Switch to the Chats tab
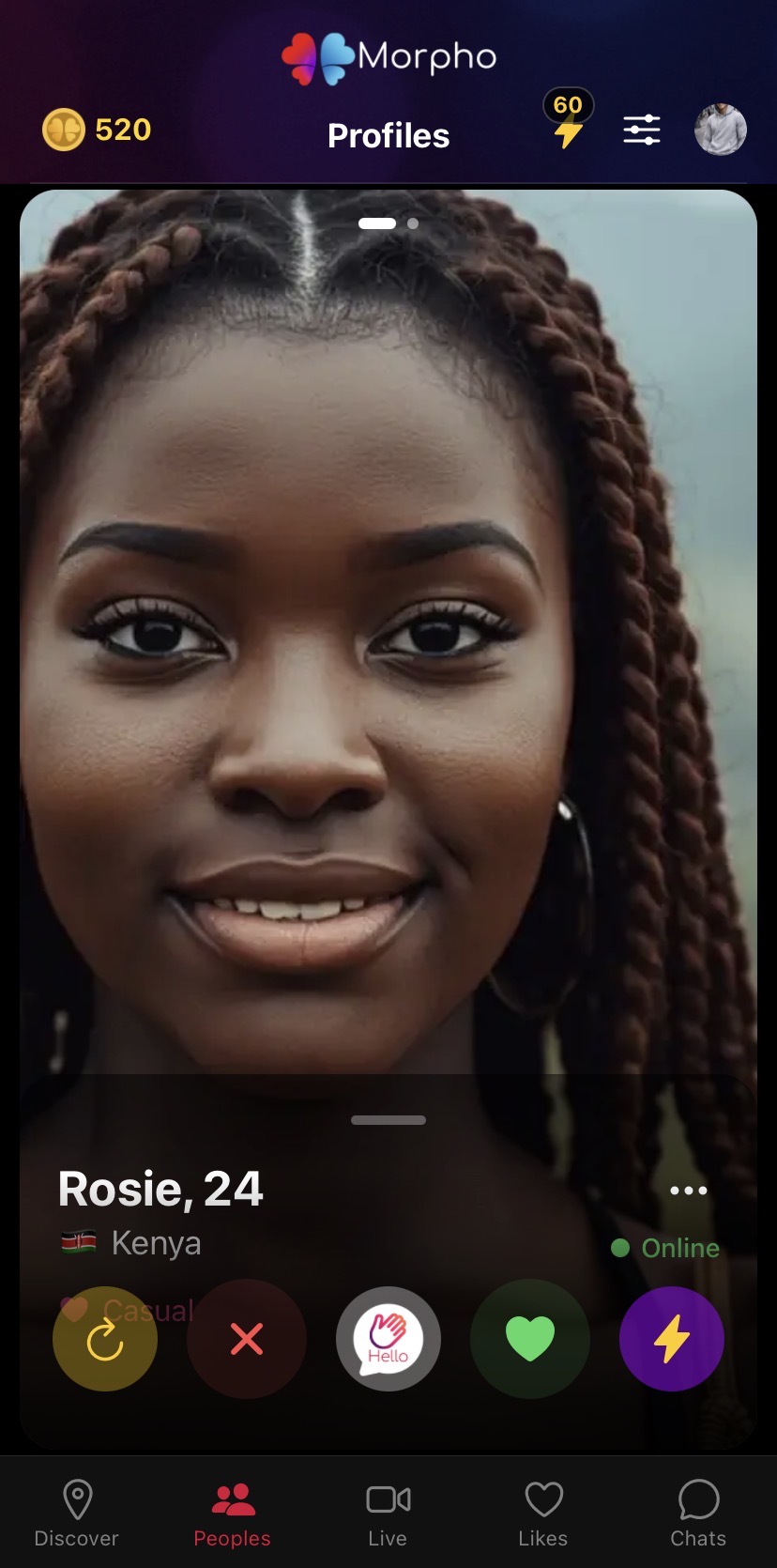This screenshot has width=777, height=1568. 698,1513
